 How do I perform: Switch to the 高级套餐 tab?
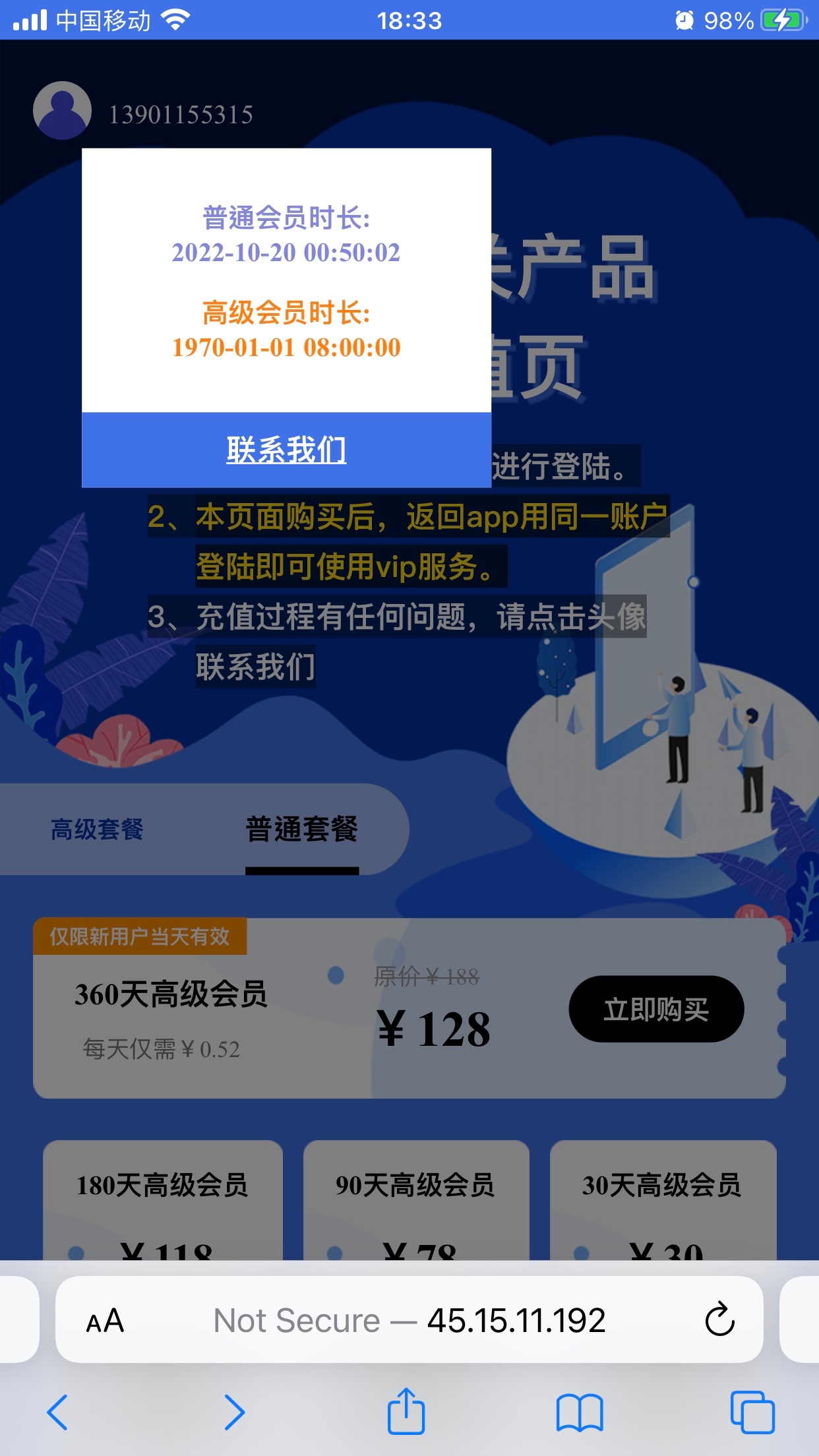[97, 830]
